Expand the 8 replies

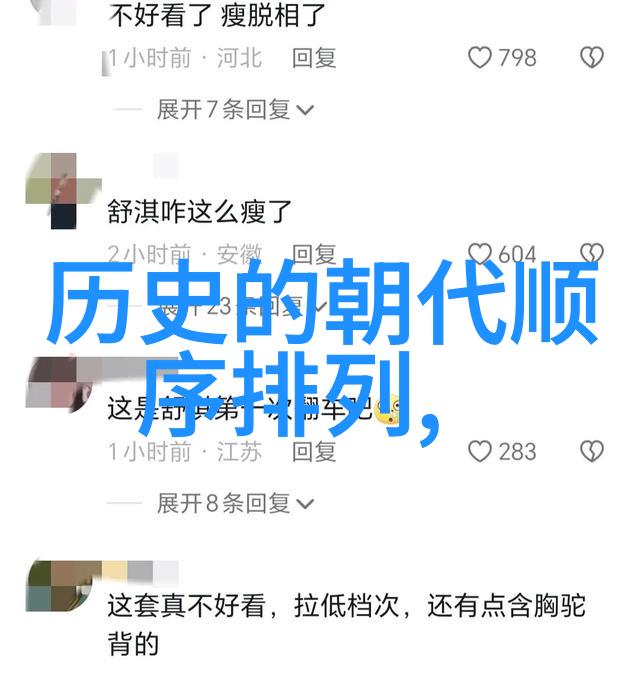(235, 503)
